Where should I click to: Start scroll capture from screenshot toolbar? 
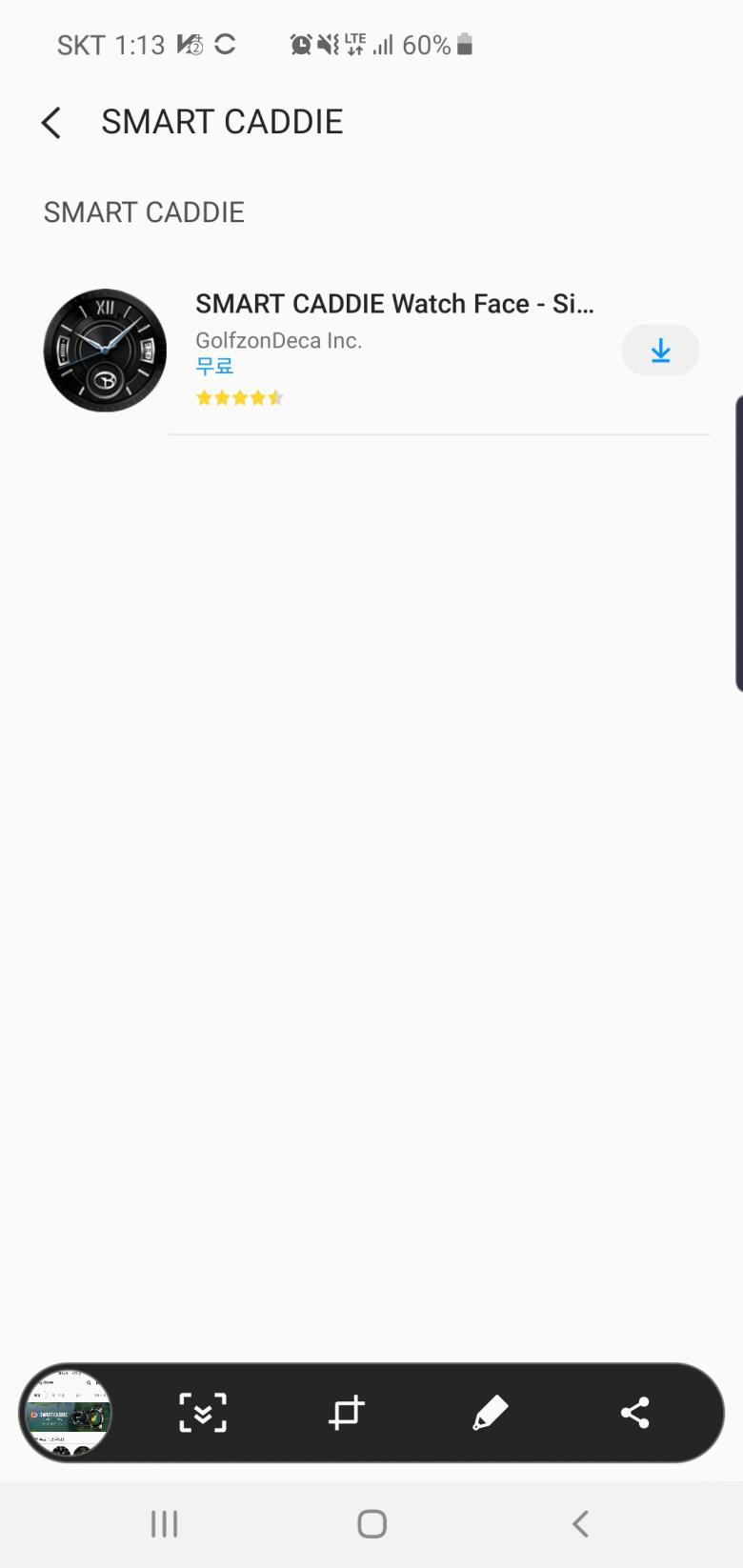pos(203,1413)
